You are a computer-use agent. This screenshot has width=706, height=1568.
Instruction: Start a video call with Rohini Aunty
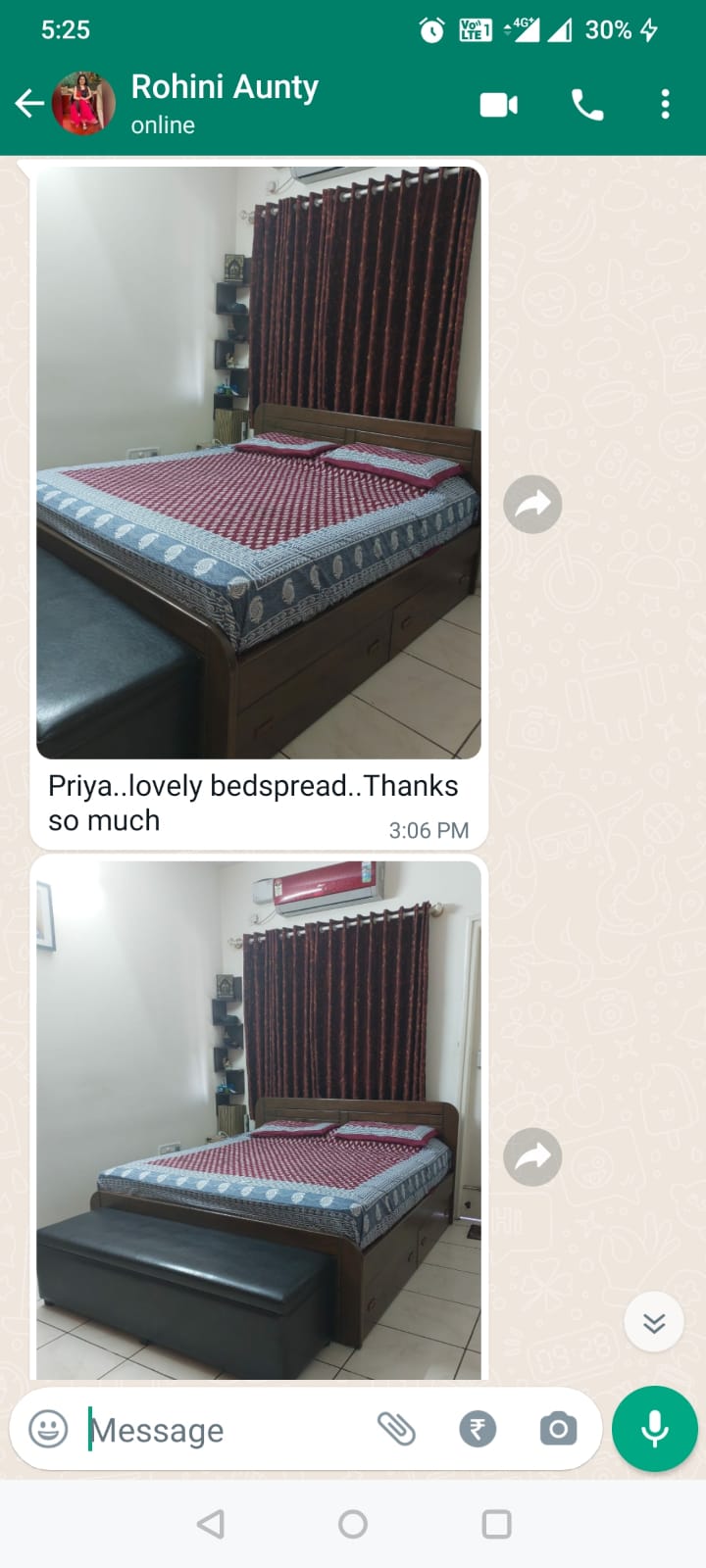pyautogui.click(x=498, y=104)
